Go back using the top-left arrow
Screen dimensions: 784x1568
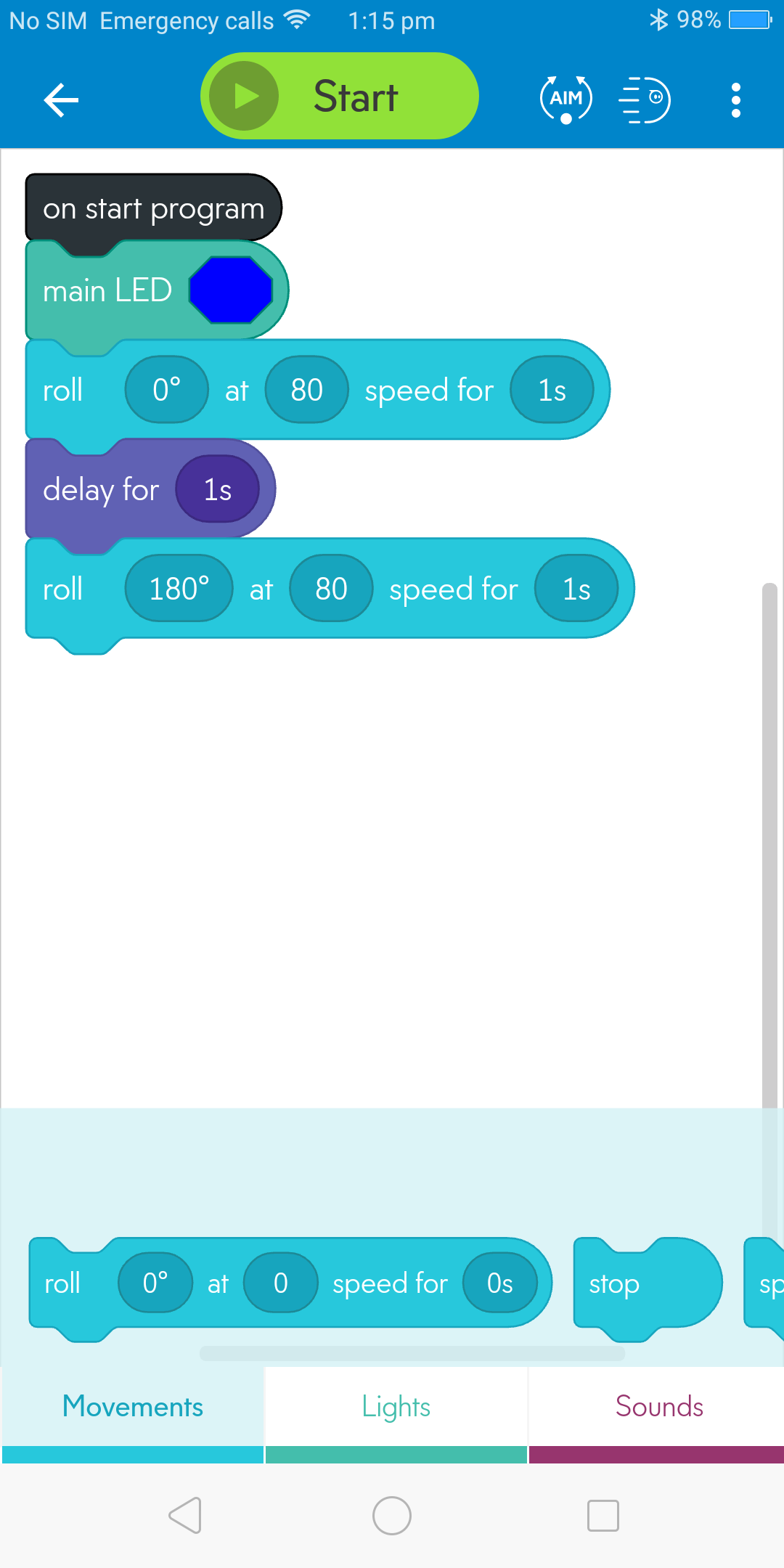coord(61,99)
